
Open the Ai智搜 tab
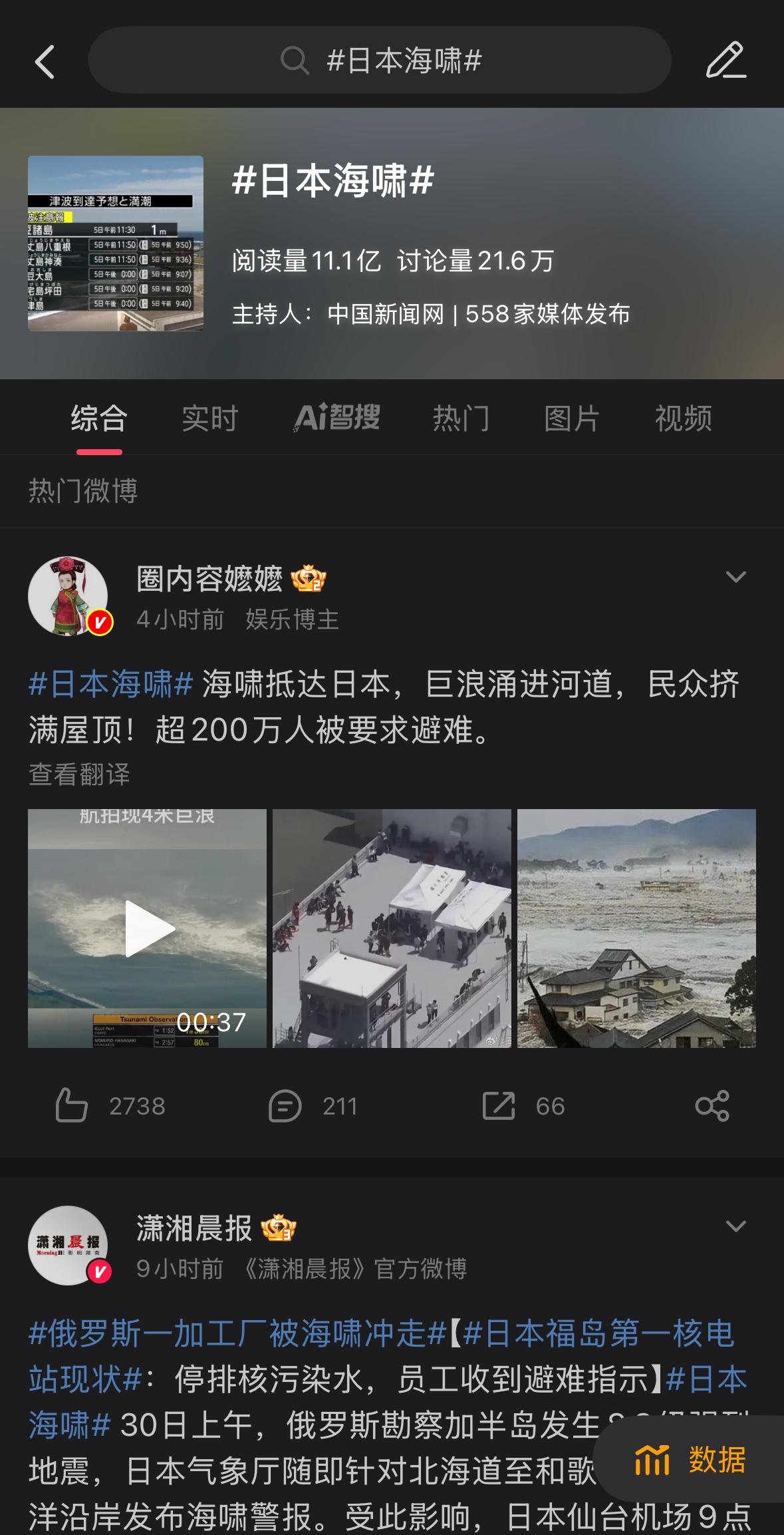coord(336,418)
